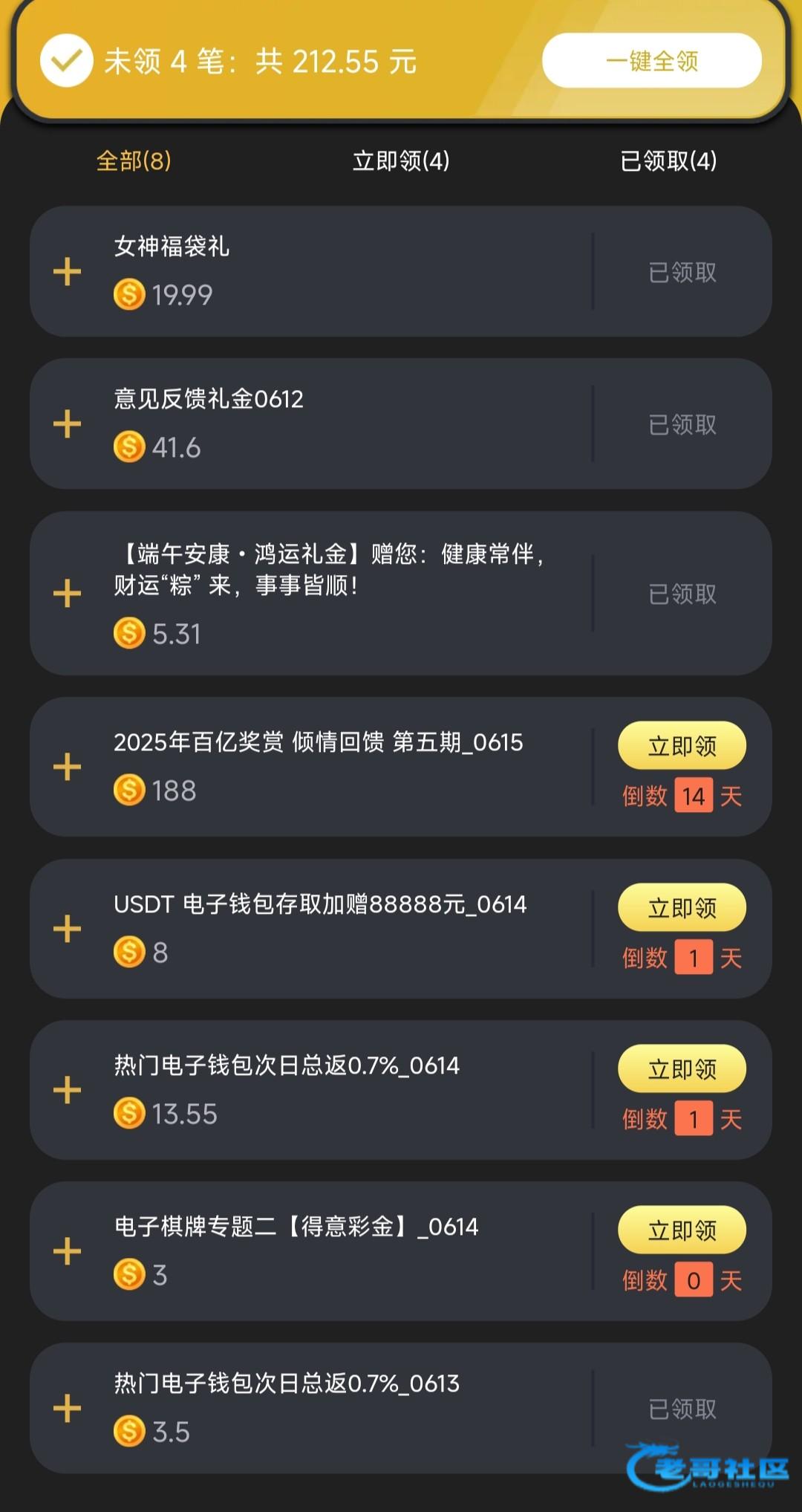Switch to the 立即领(4) tab

point(401,160)
